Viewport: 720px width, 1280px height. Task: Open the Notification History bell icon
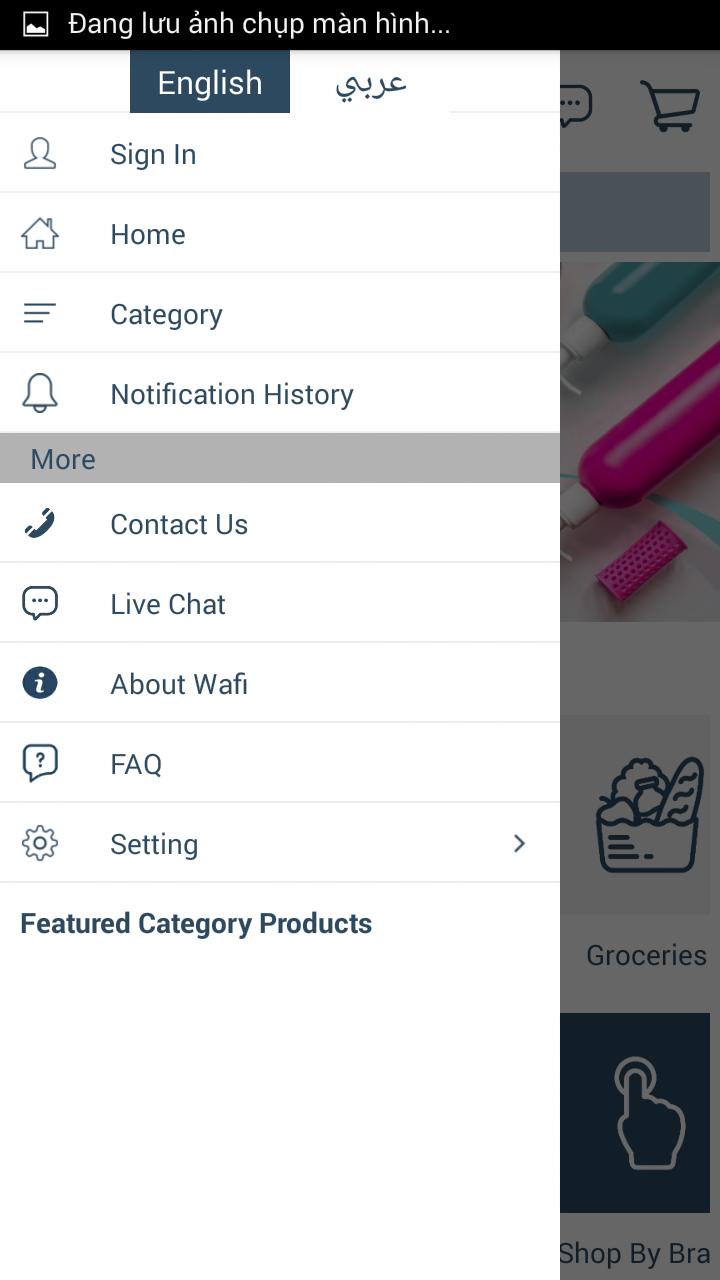coord(40,393)
